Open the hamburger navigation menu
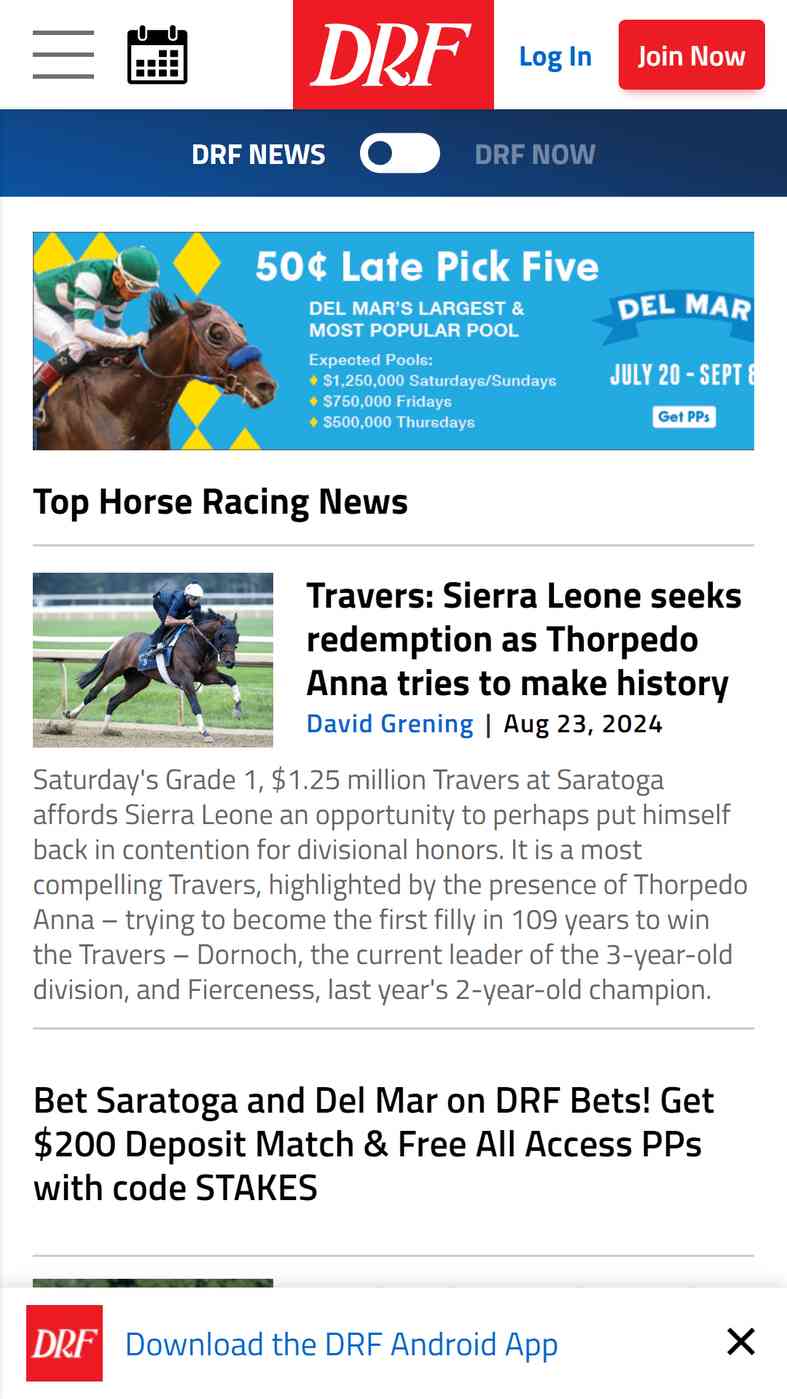 coord(63,54)
